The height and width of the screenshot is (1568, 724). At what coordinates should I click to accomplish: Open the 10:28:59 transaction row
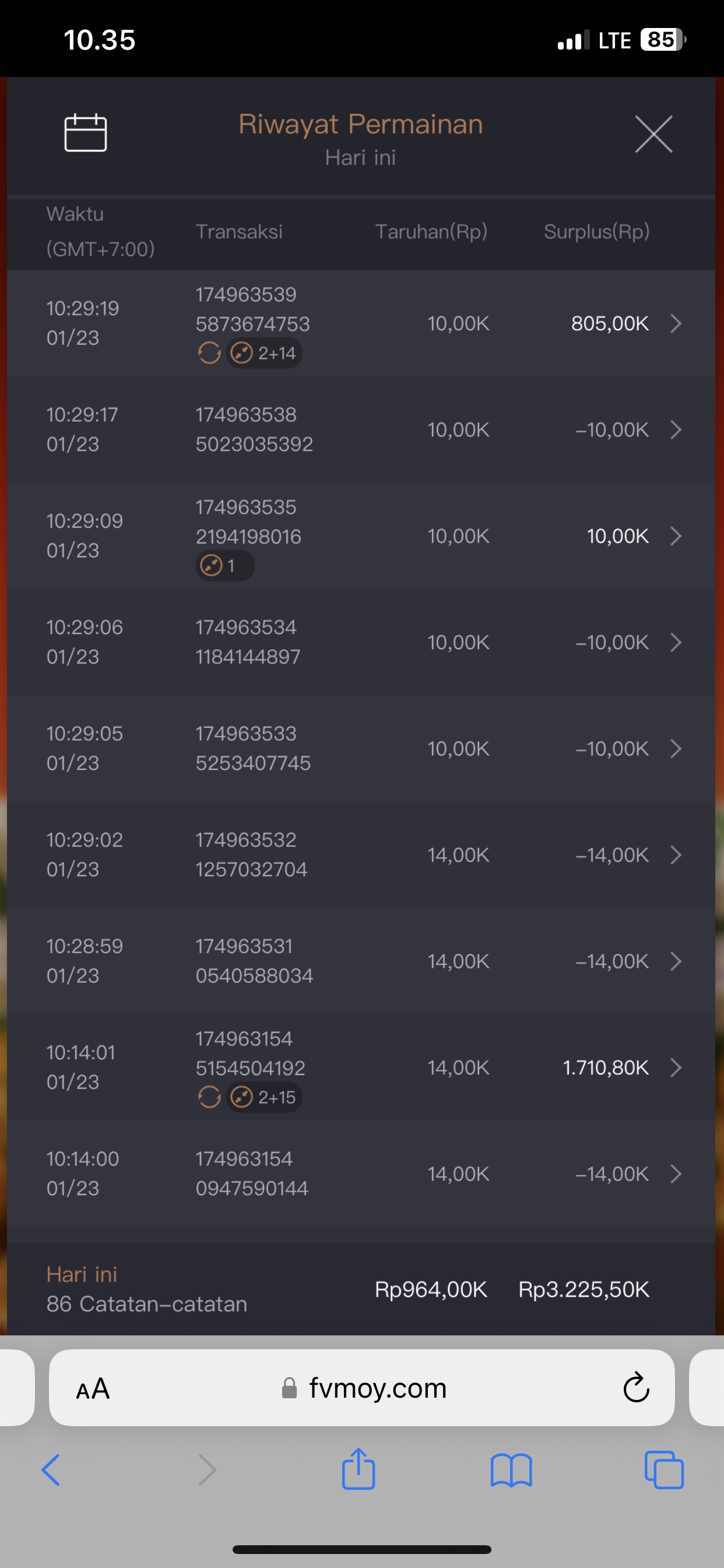click(x=676, y=961)
